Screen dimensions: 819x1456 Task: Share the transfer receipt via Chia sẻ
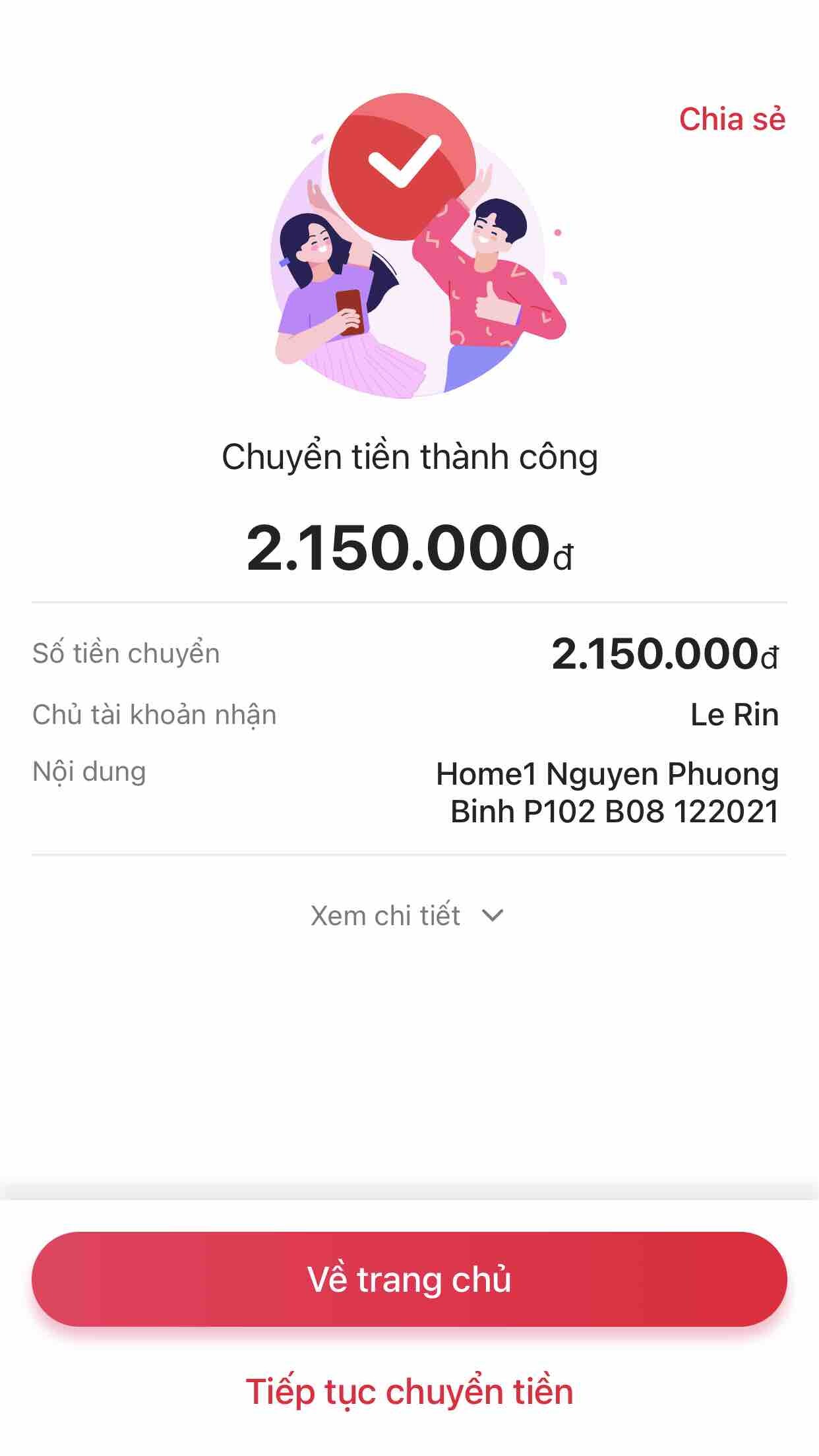point(732,119)
